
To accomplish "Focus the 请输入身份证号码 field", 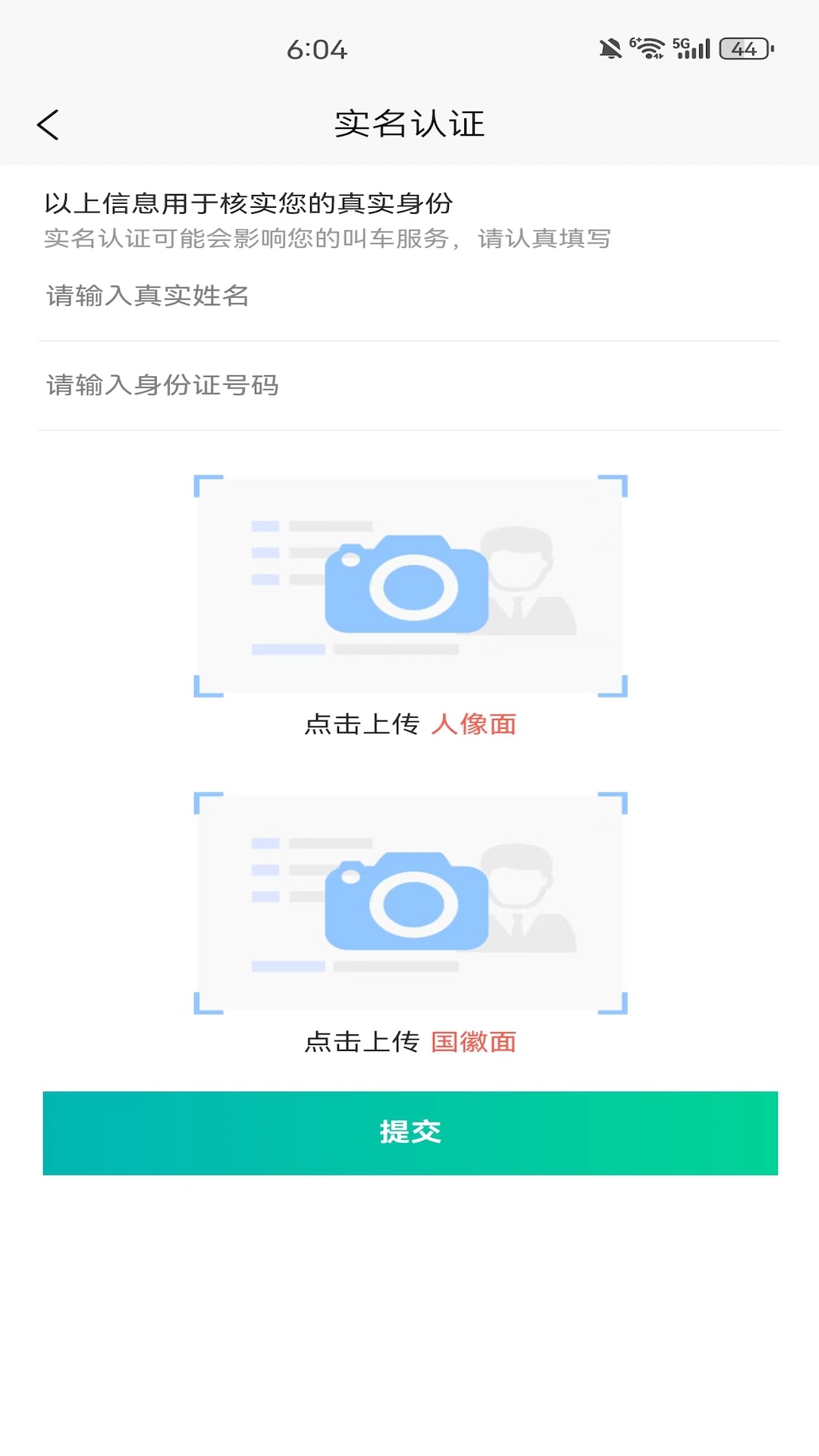I will coord(409,385).
